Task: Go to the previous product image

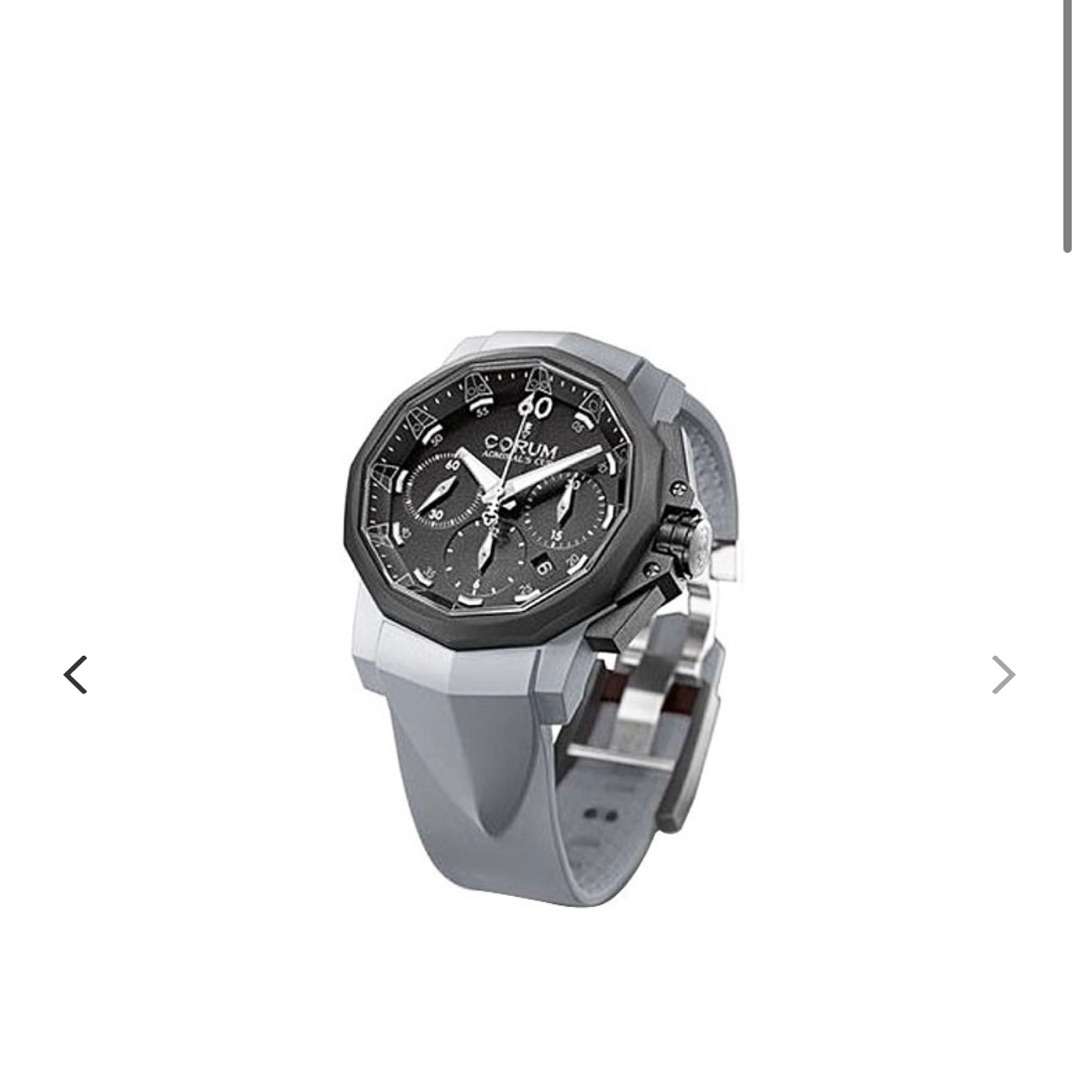Action: pos(76,675)
